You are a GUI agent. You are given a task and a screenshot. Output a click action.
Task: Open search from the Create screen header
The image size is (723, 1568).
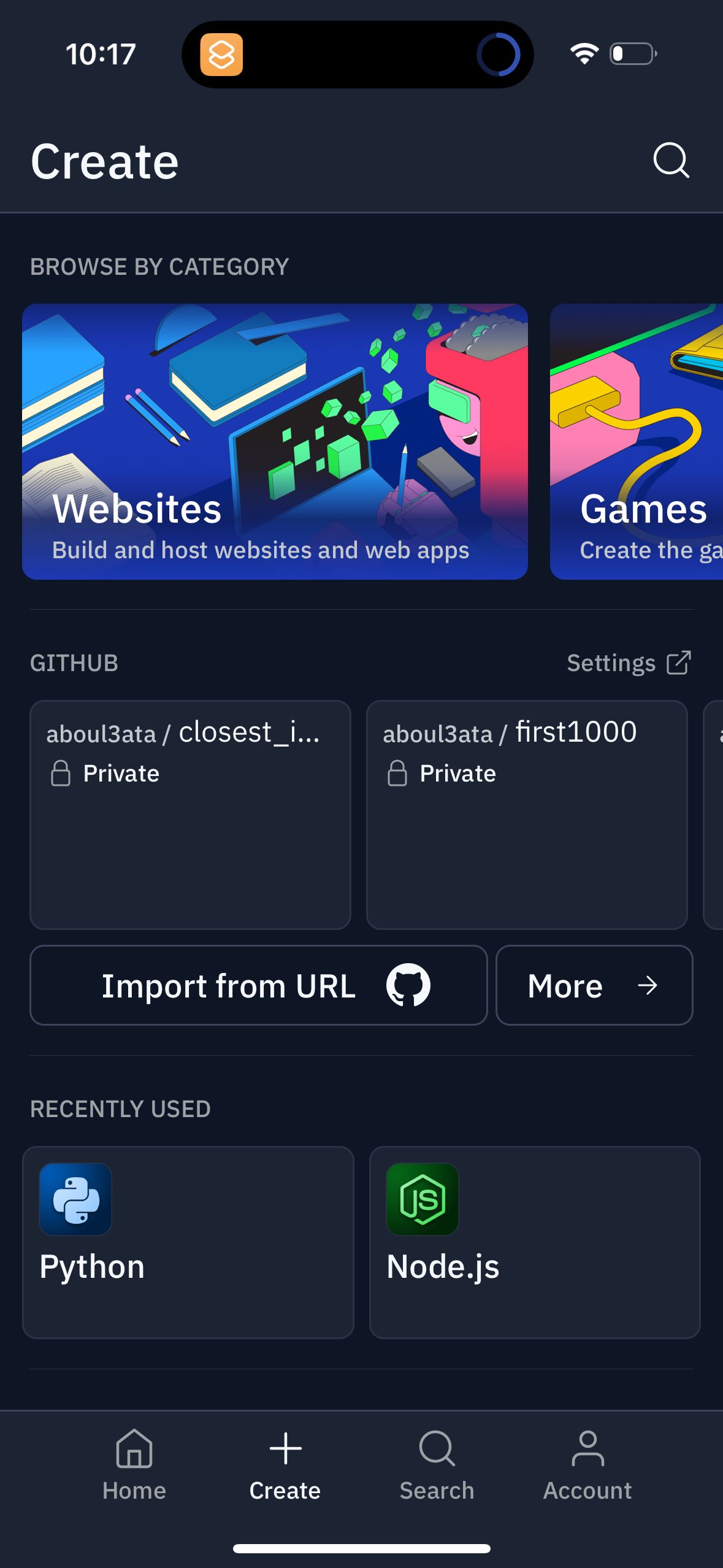click(670, 161)
